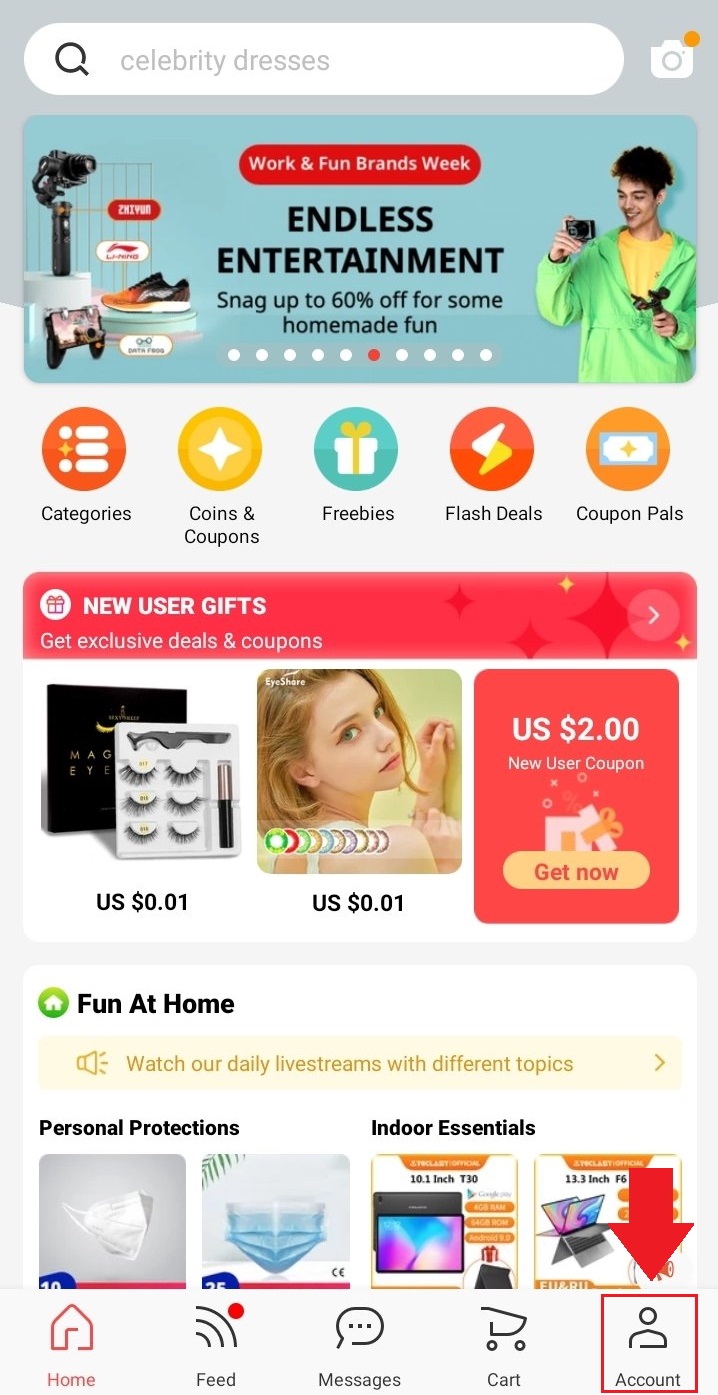Open the Account tab

648,1343
